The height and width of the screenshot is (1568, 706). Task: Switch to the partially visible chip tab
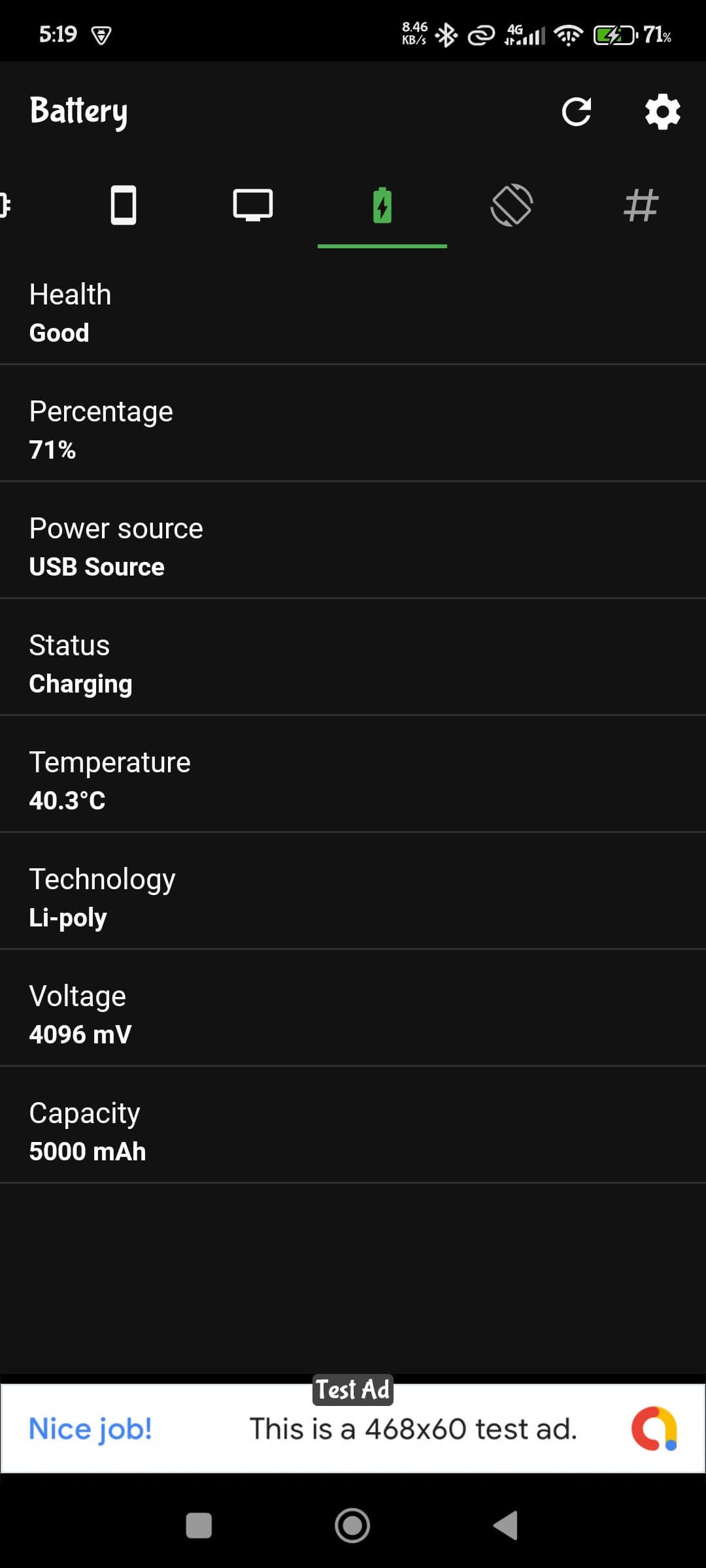point(5,205)
